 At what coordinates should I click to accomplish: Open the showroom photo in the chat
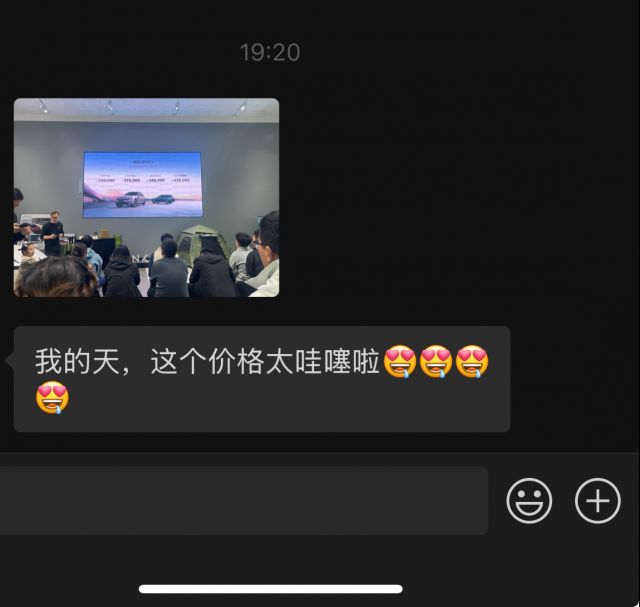tap(146, 197)
